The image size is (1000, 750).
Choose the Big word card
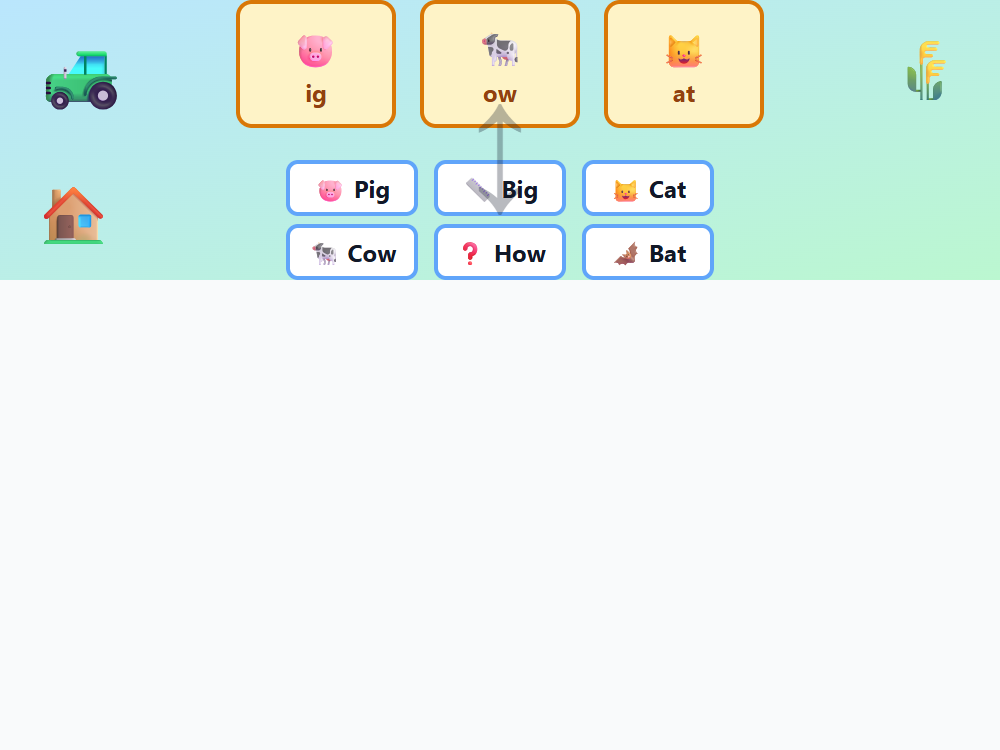pos(500,189)
